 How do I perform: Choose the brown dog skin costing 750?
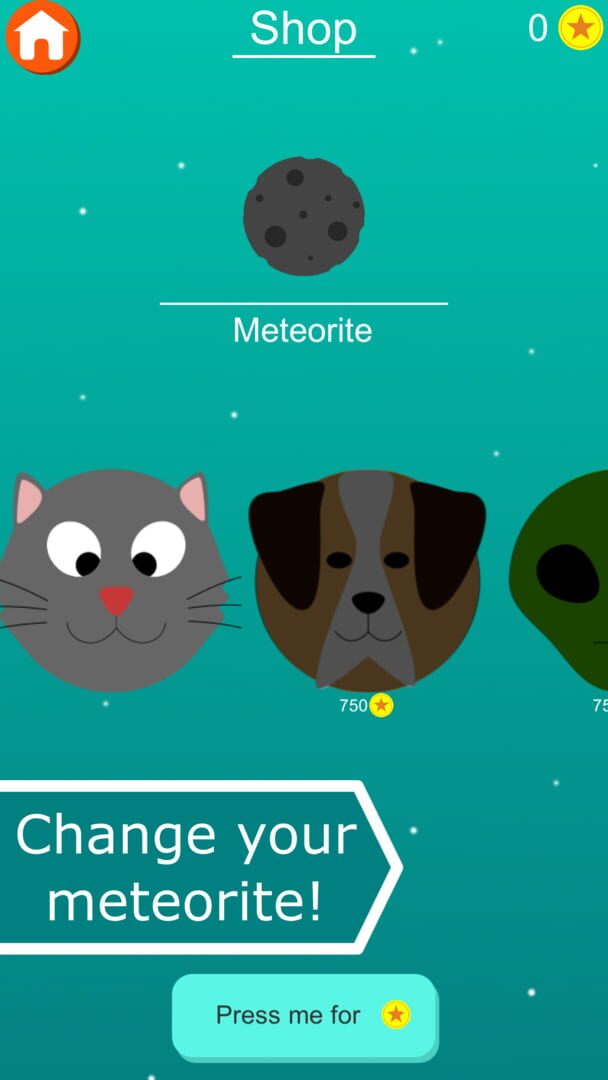click(367, 580)
